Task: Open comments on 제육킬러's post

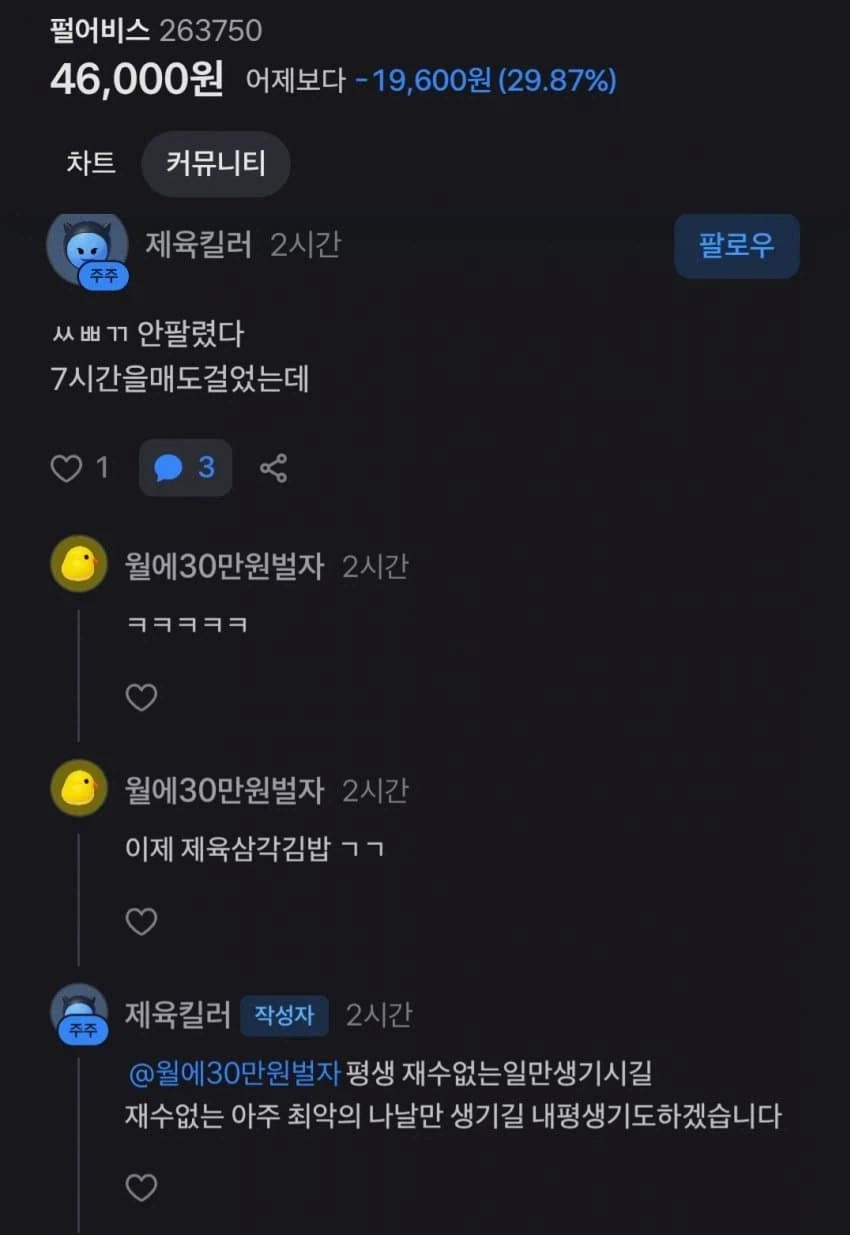Action: pos(183,467)
